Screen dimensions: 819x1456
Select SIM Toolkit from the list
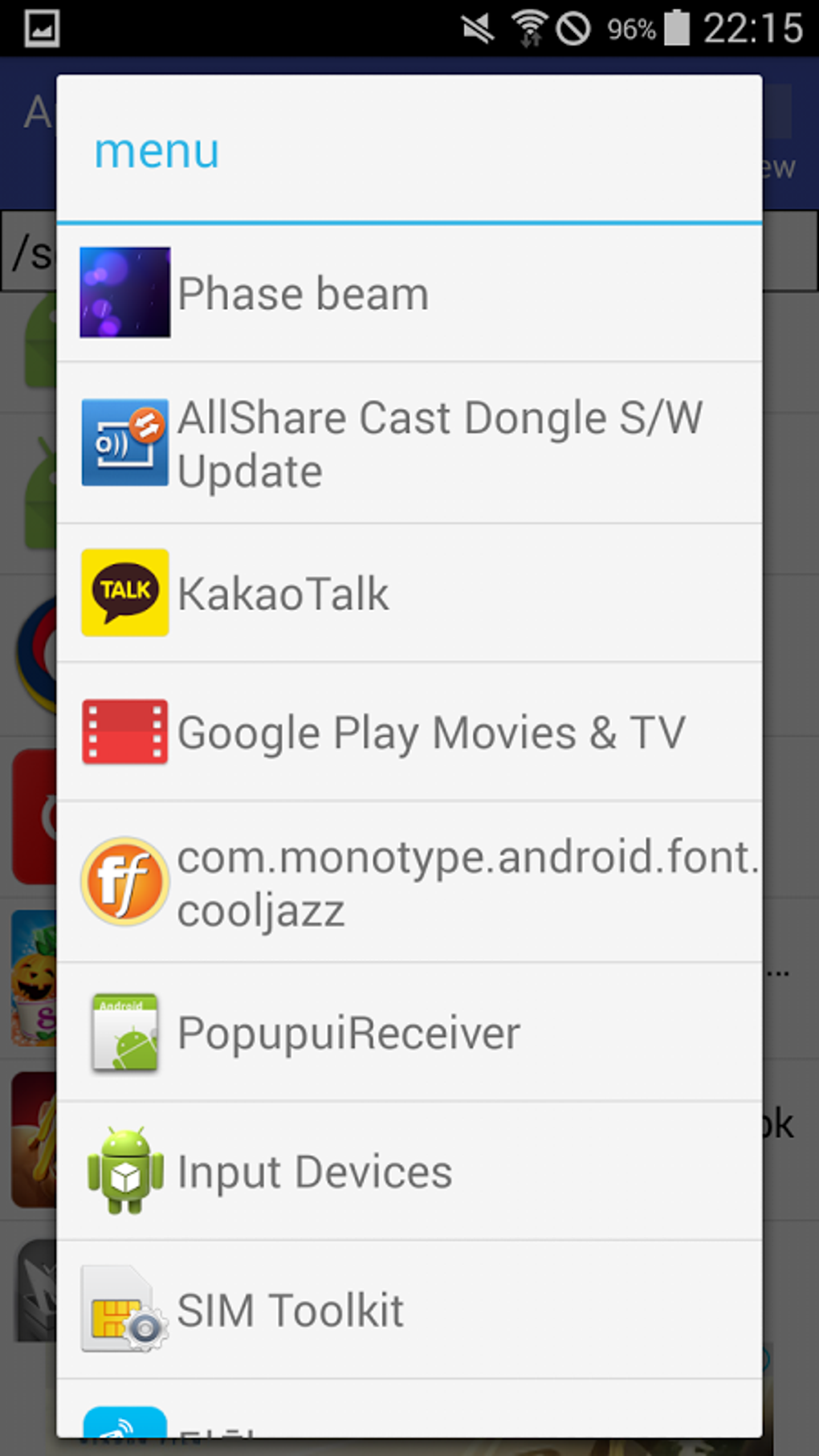pos(409,1310)
